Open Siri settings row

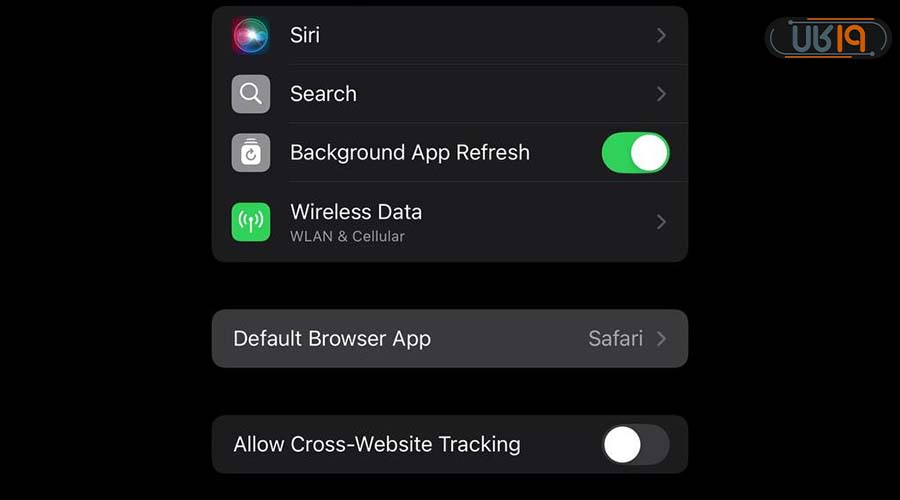coord(450,35)
